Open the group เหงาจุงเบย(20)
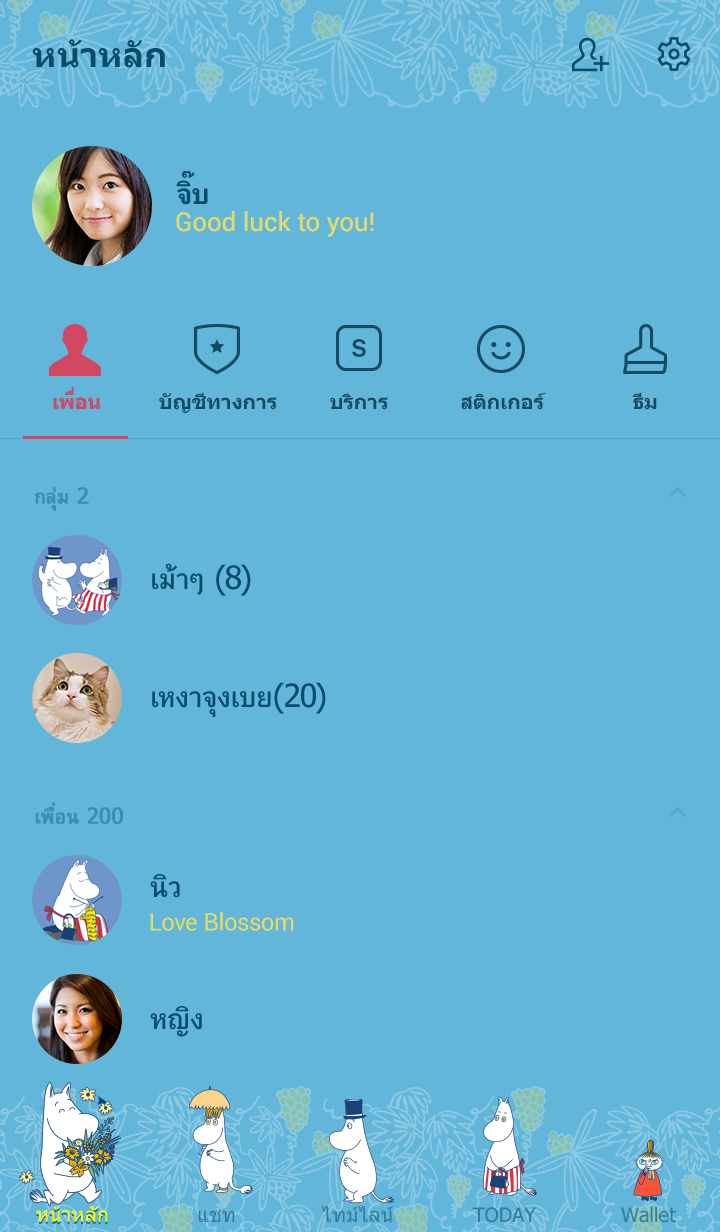This screenshot has height=1232, width=720. 238,697
